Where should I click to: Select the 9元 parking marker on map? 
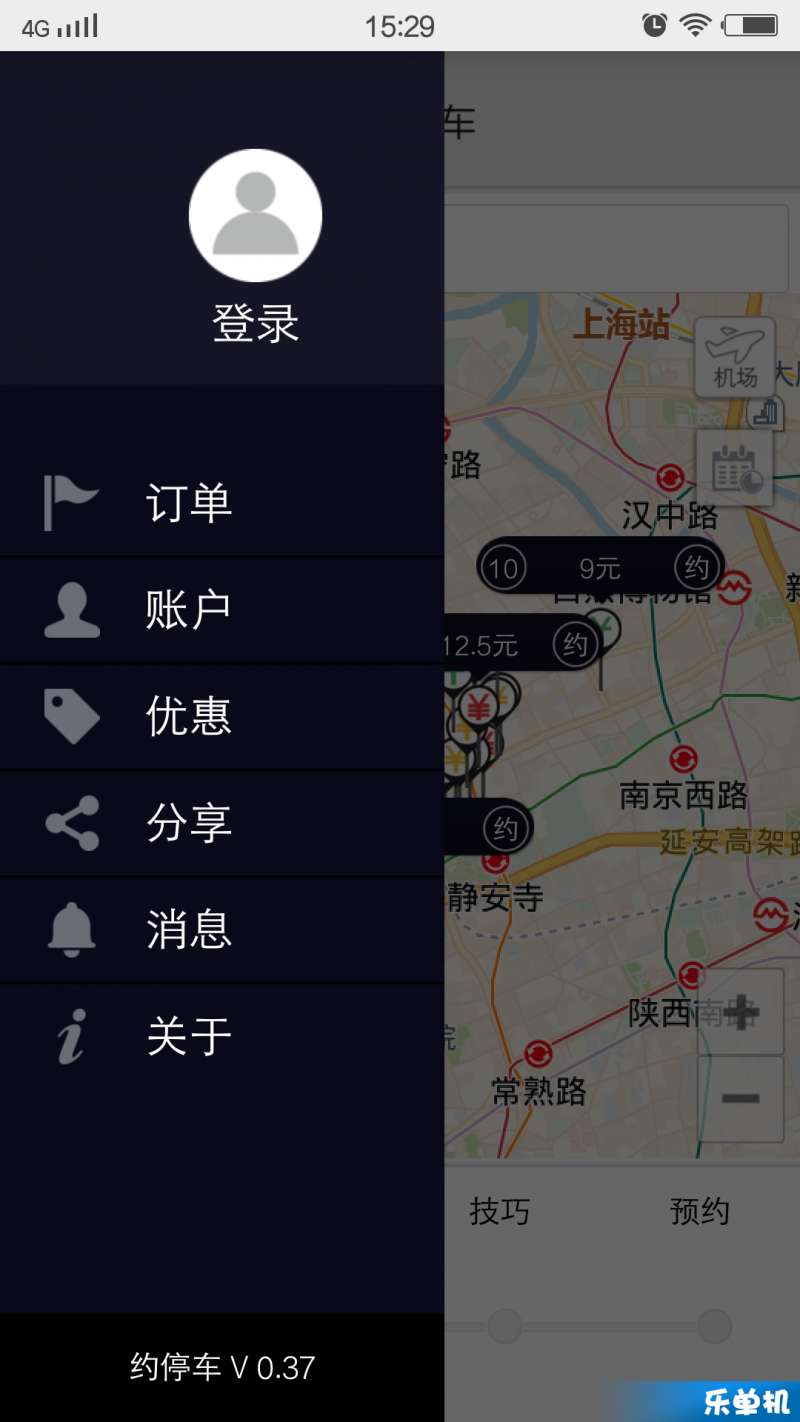click(600, 568)
